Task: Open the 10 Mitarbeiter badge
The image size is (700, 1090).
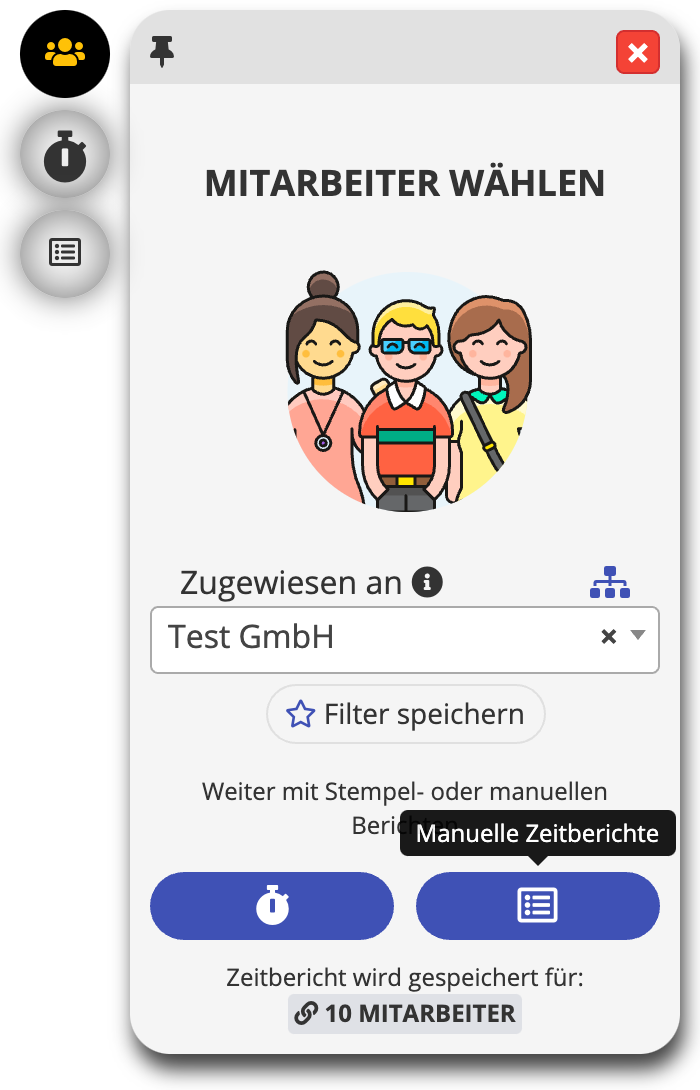Action: (405, 1014)
